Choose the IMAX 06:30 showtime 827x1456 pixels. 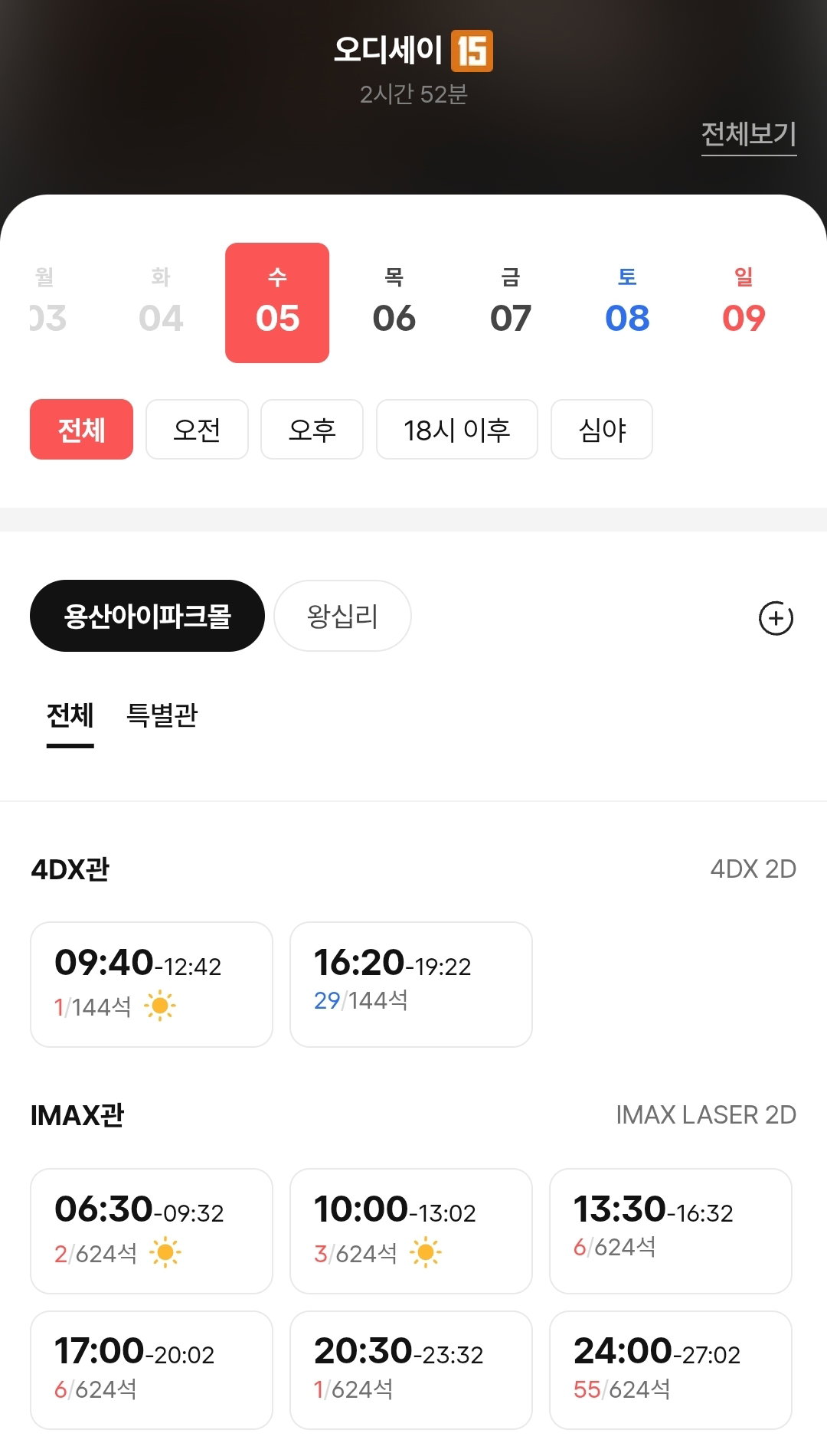(x=152, y=1231)
